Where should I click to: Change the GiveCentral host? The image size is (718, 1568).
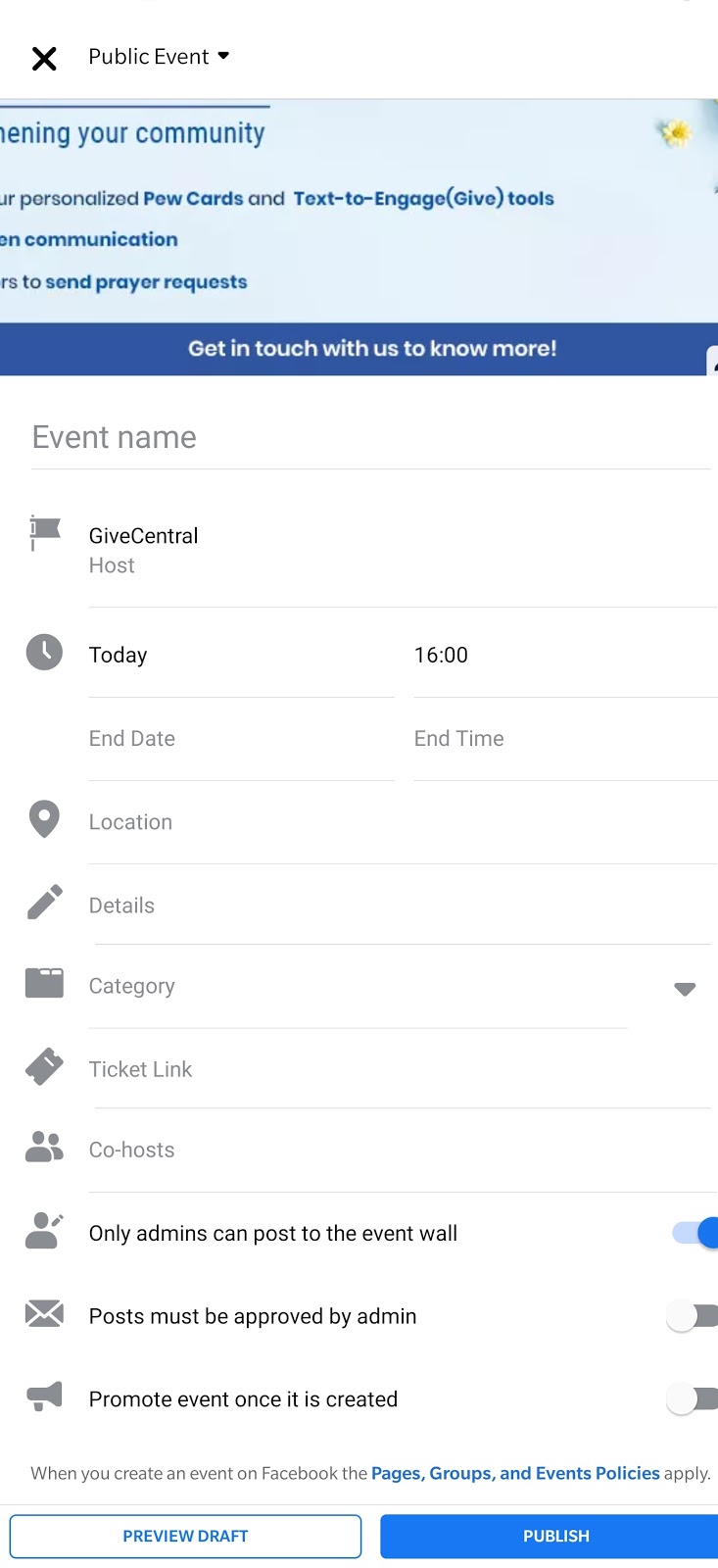click(x=143, y=550)
